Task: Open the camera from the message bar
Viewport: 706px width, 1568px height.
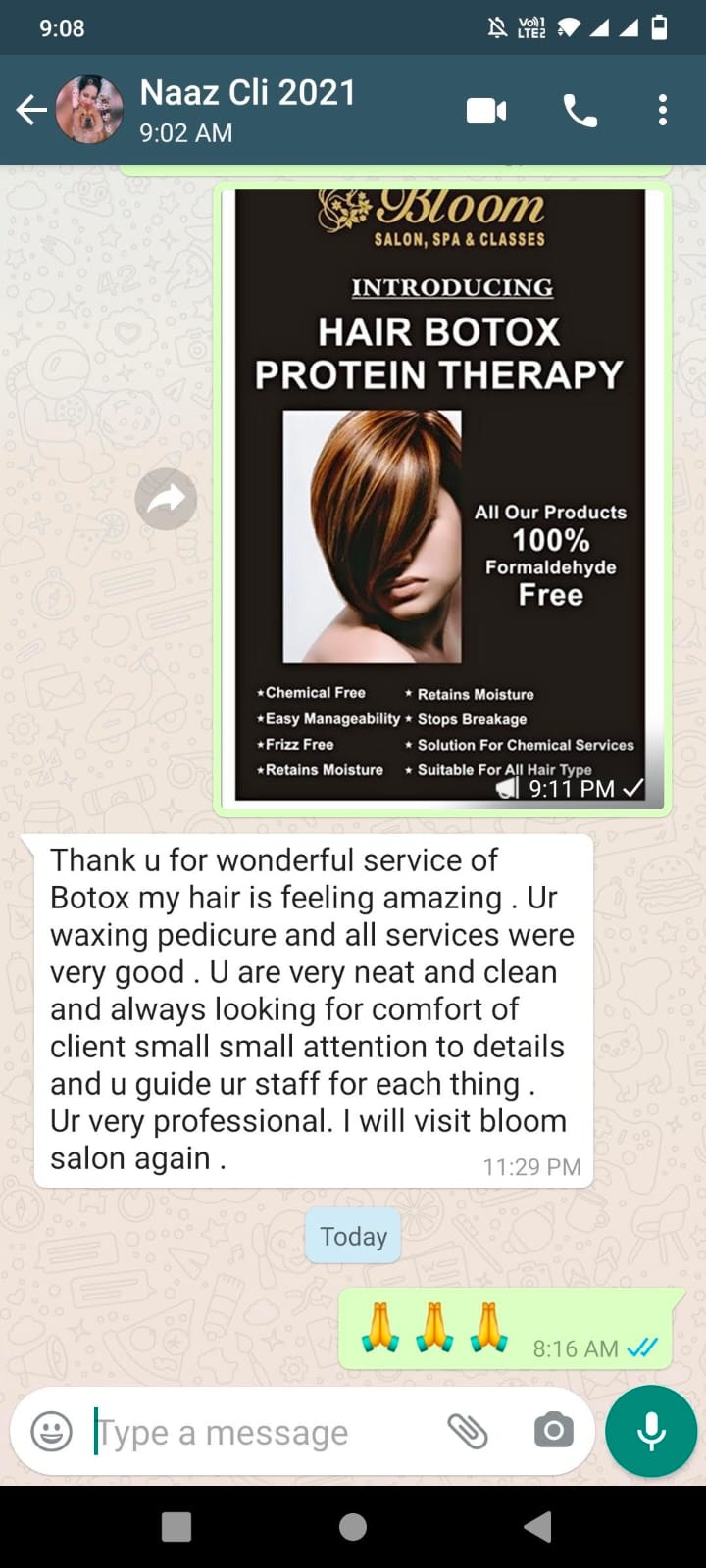Action: point(554,1432)
